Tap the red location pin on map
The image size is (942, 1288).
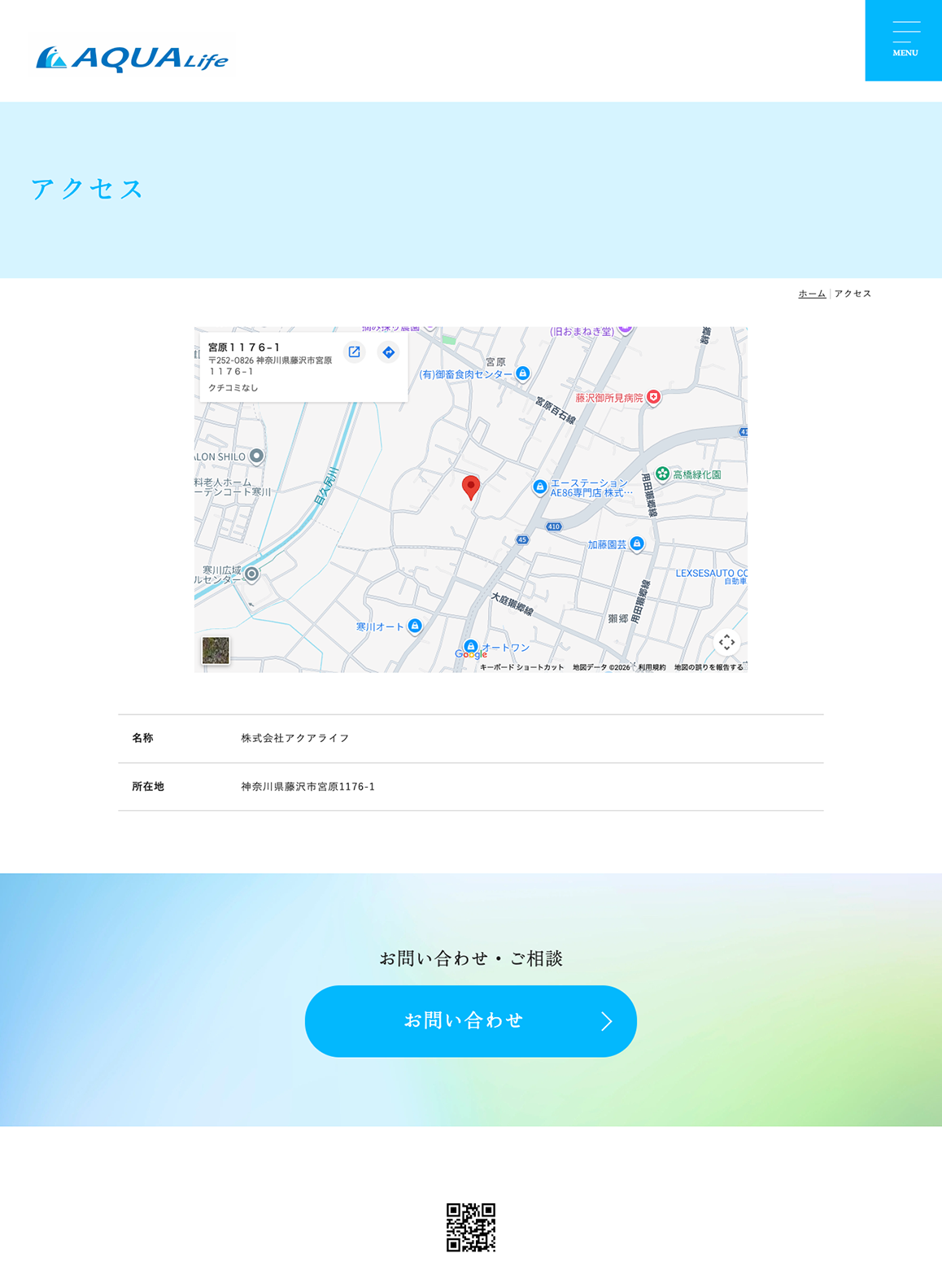coord(470,487)
